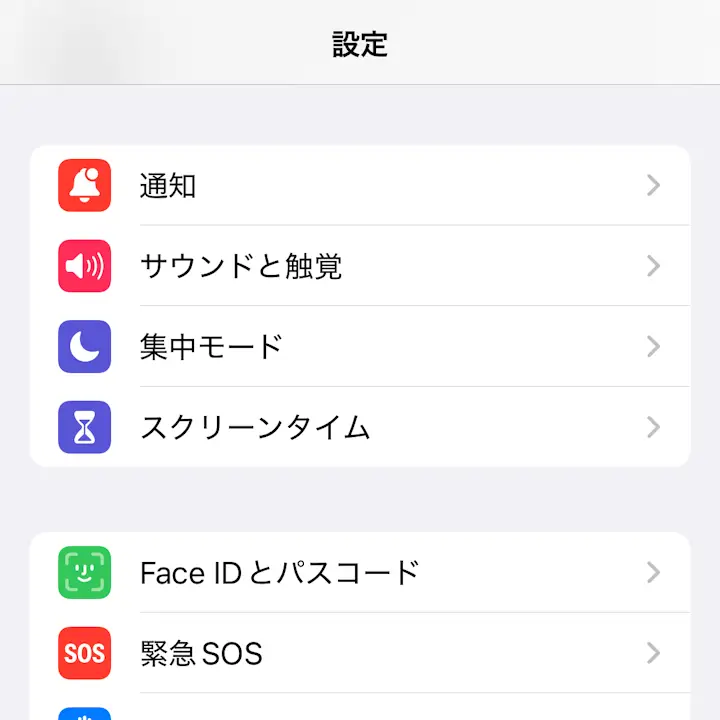Open the 通知 settings row
The width and height of the screenshot is (720, 720).
[x=360, y=186]
